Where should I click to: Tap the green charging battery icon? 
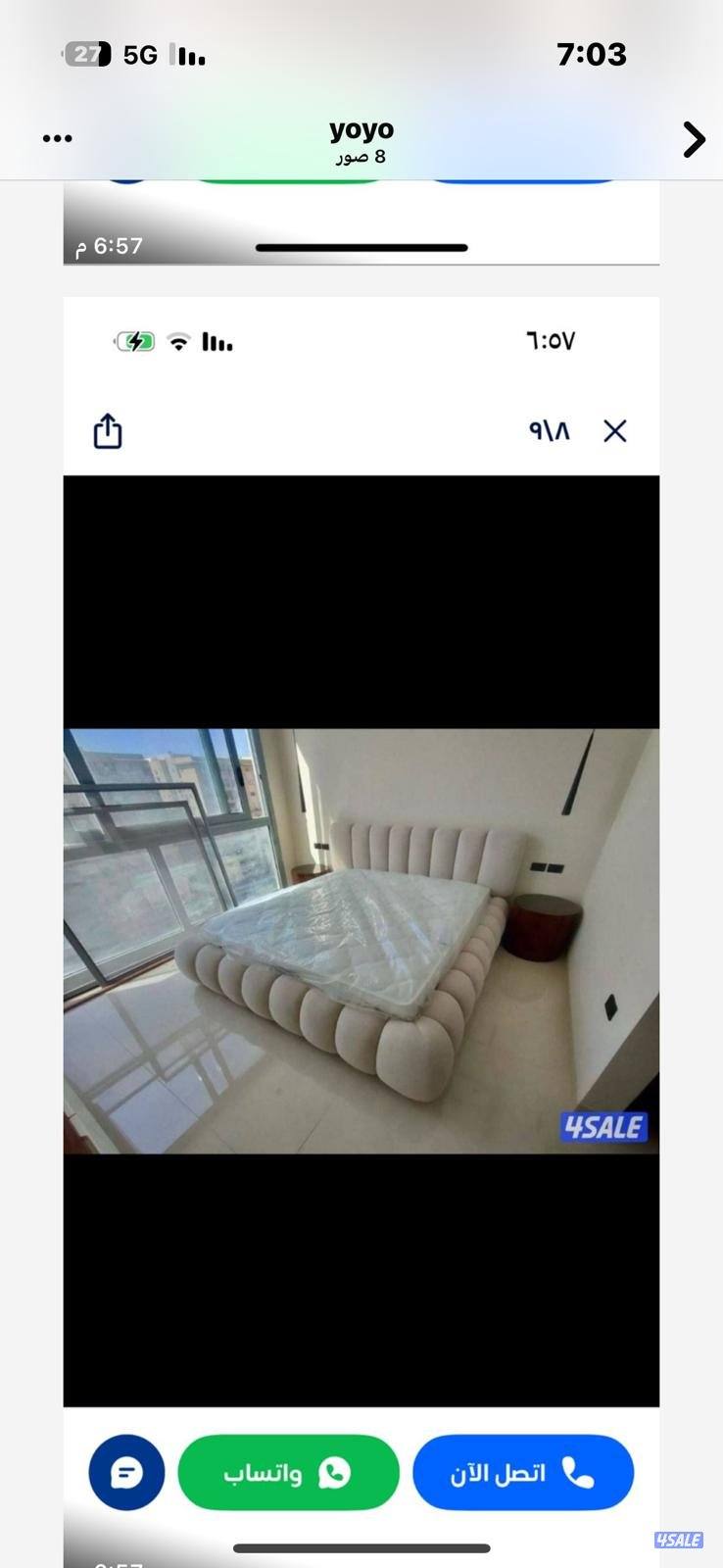coord(135,340)
